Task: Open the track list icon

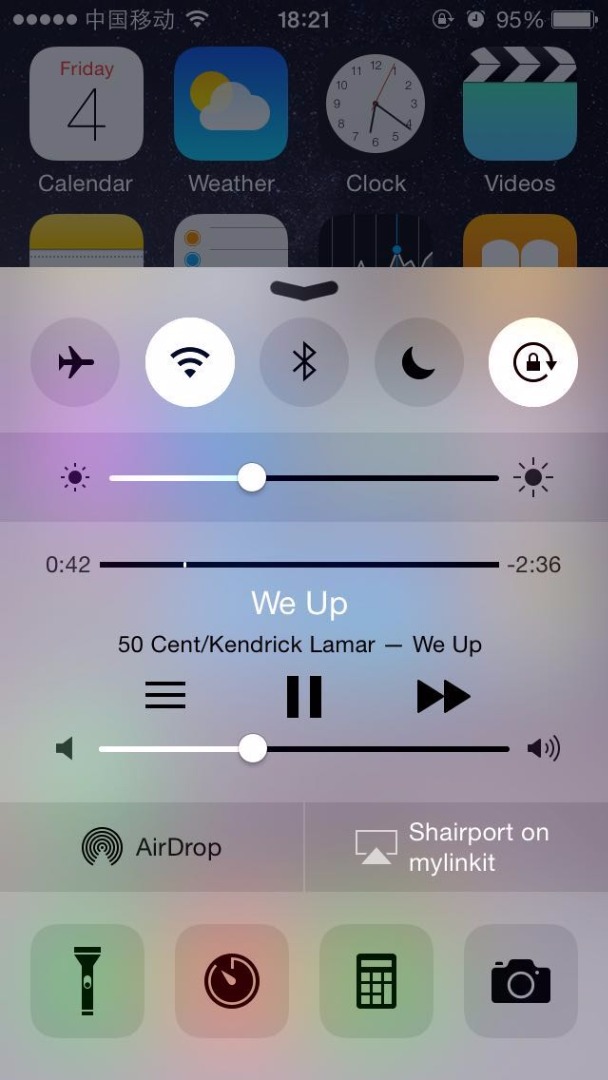Action: 165,696
